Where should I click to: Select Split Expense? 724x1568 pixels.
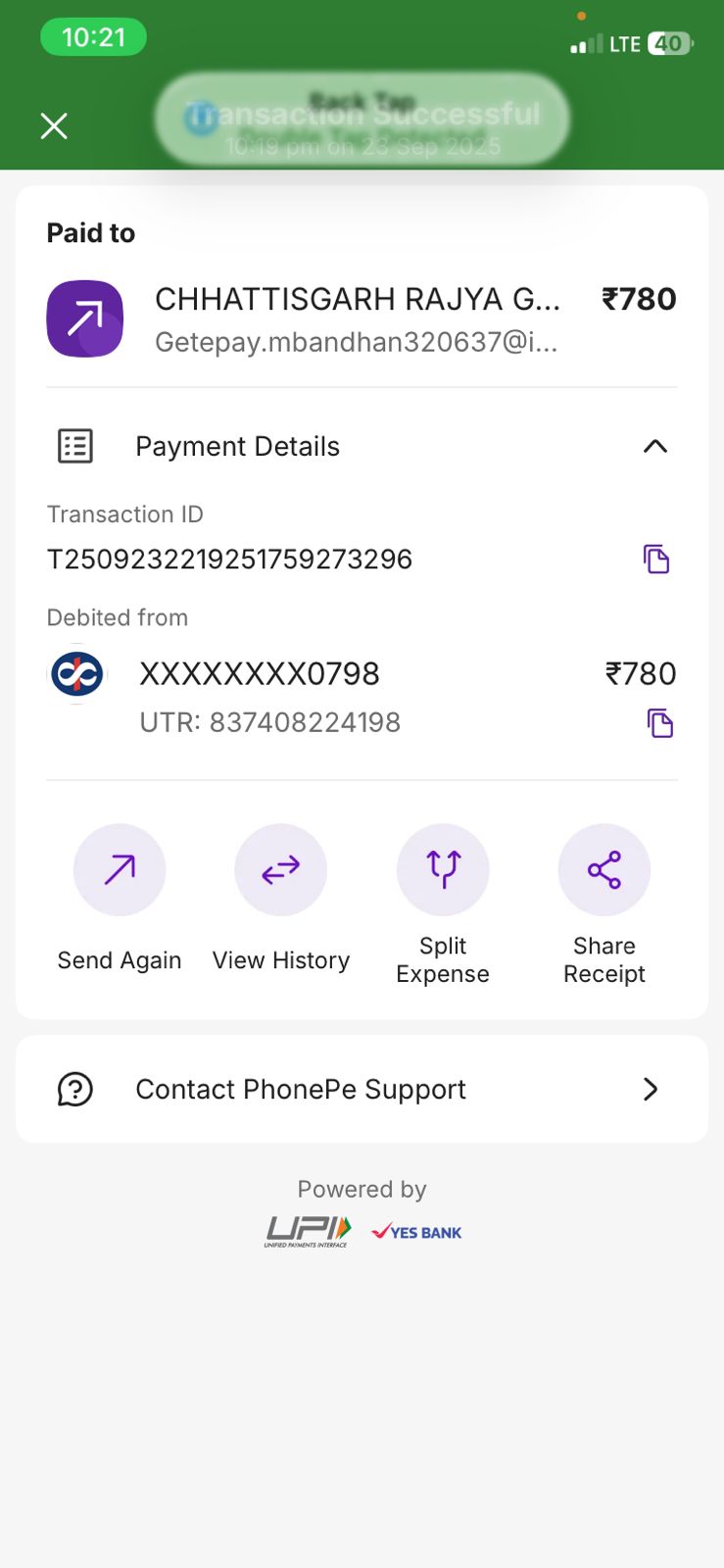tap(443, 870)
